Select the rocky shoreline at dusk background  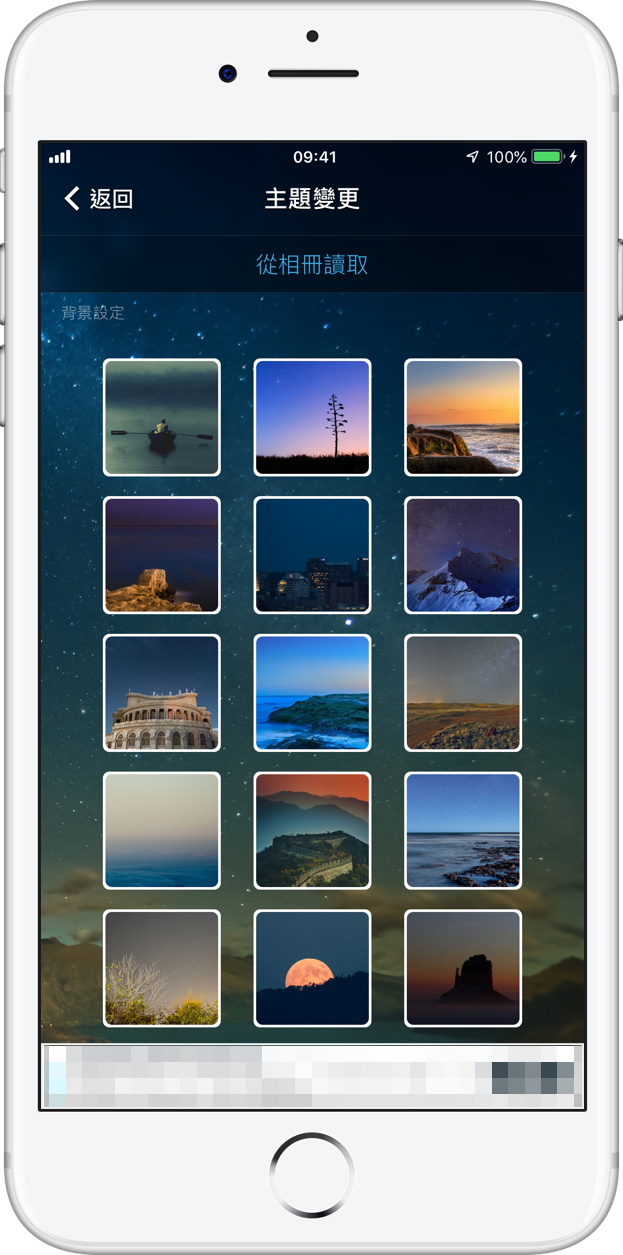(x=463, y=830)
